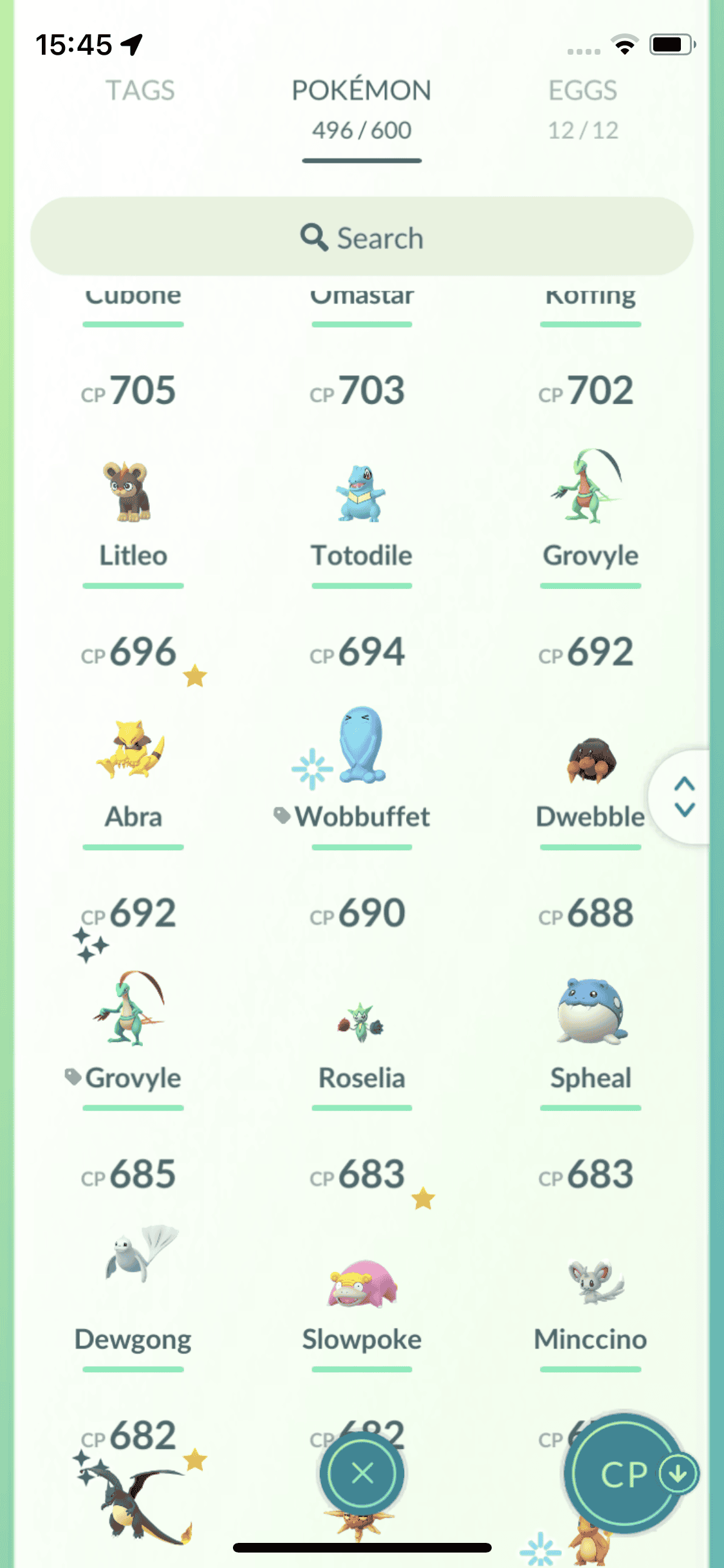The image size is (724, 1568).
Task: Open Slowpoke with CP 683
Action: [361, 1281]
